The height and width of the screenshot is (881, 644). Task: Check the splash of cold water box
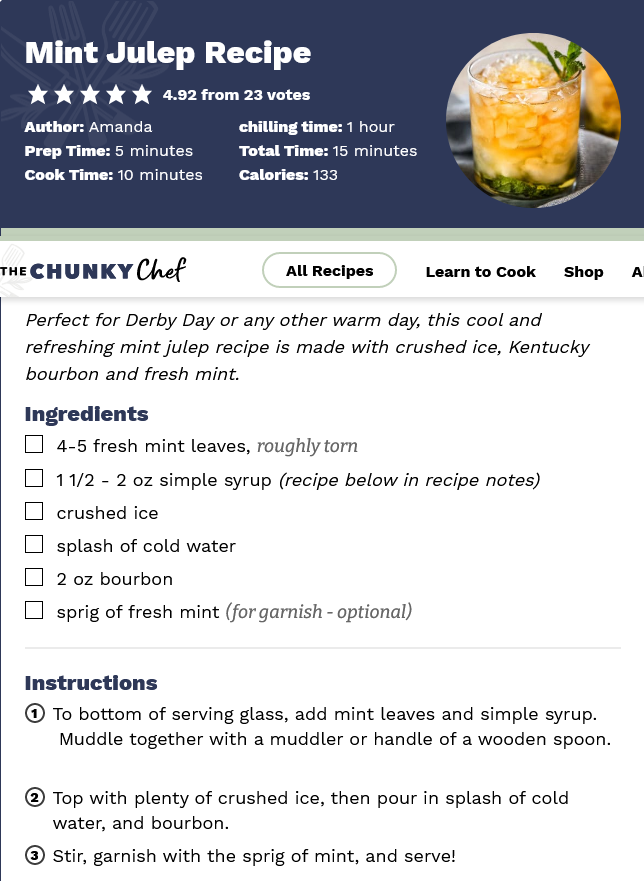(34, 545)
